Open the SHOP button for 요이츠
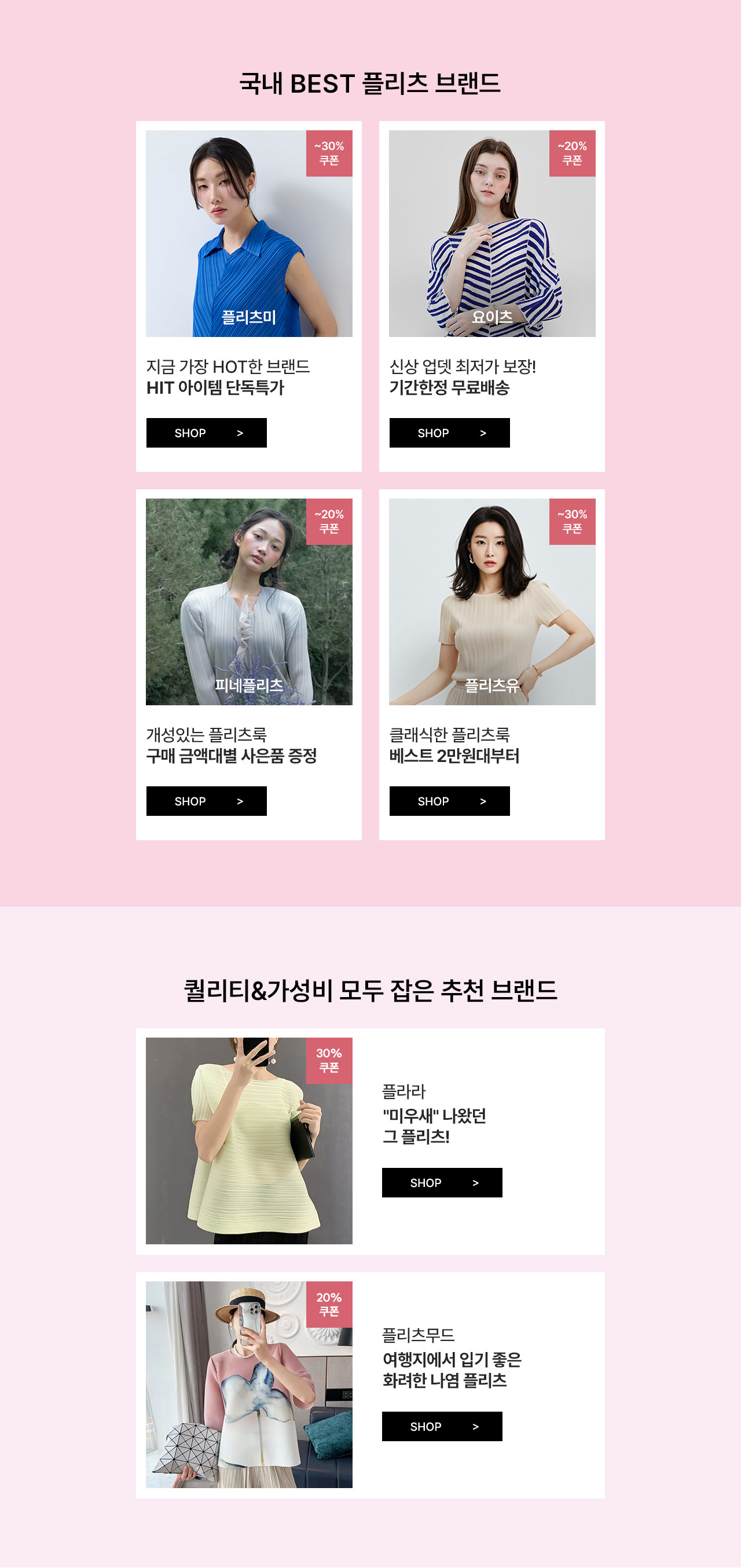 pos(449,433)
